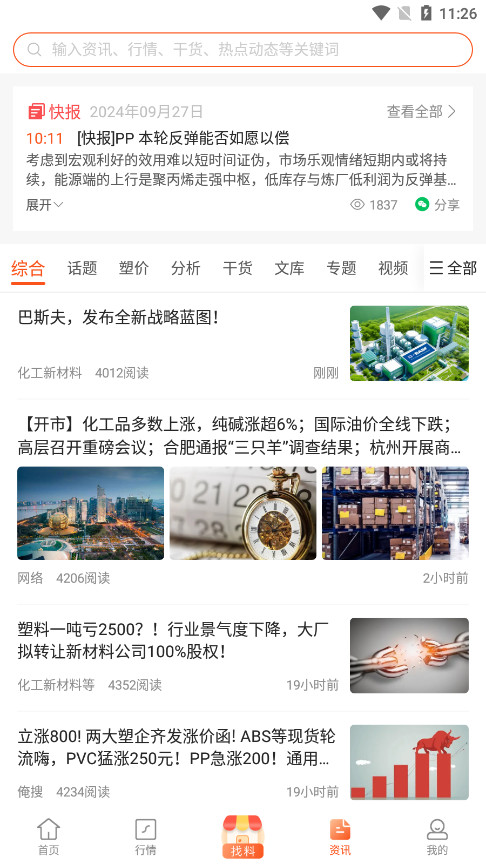The height and width of the screenshot is (864, 486).
Task: Open 查看全部 for 快报
Action: click(422, 112)
